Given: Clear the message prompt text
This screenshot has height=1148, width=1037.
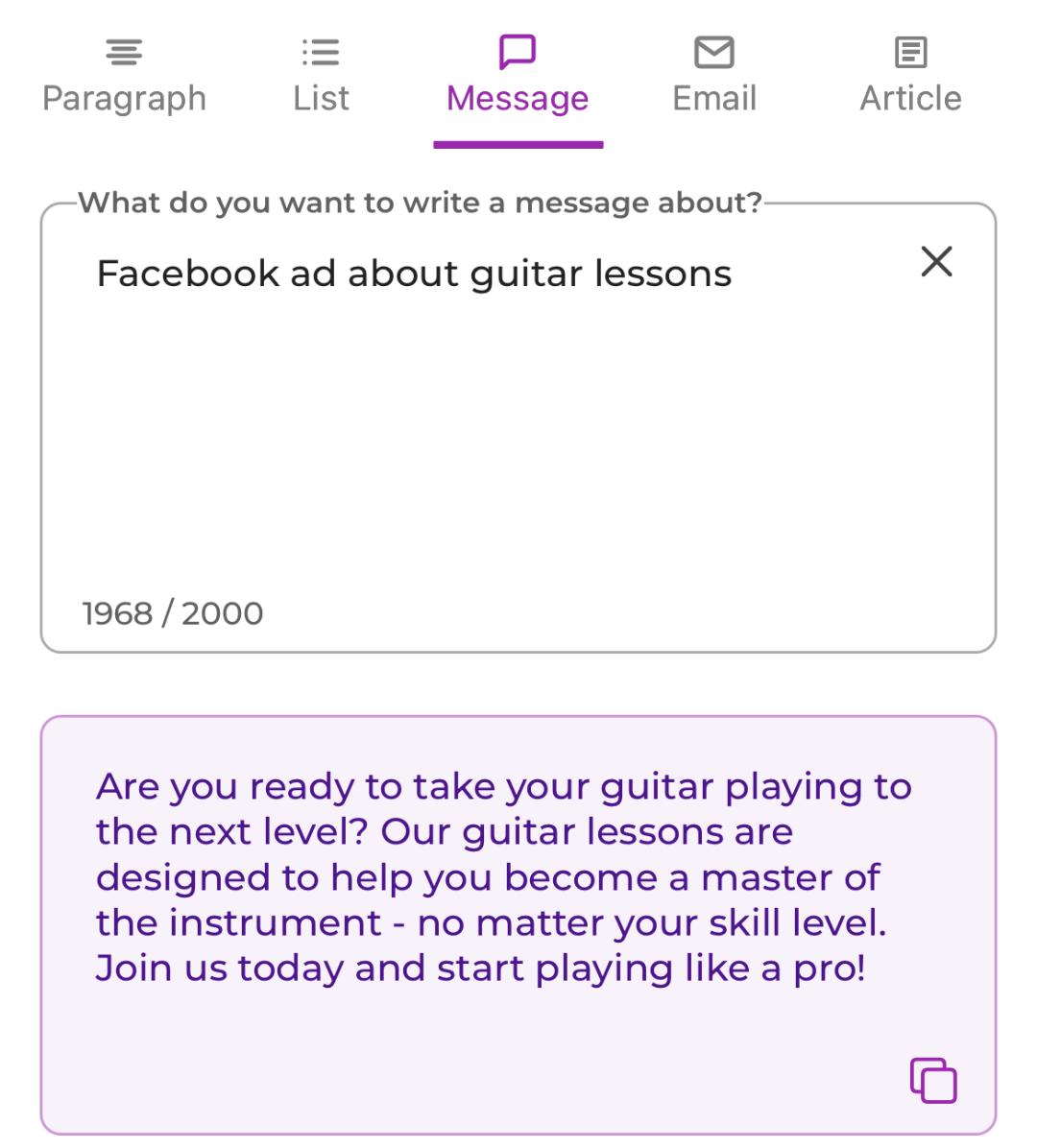Looking at the screenshot, I should pyautogui.click(x=936, y=261).
